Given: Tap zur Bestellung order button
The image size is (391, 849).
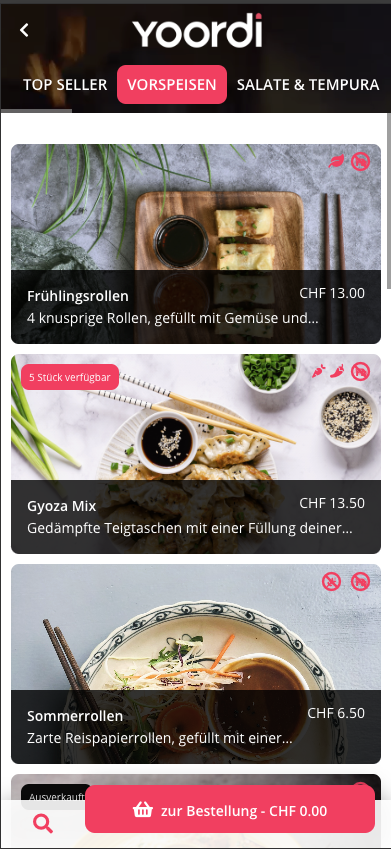Looking at the screenshot, I should 230,811.
